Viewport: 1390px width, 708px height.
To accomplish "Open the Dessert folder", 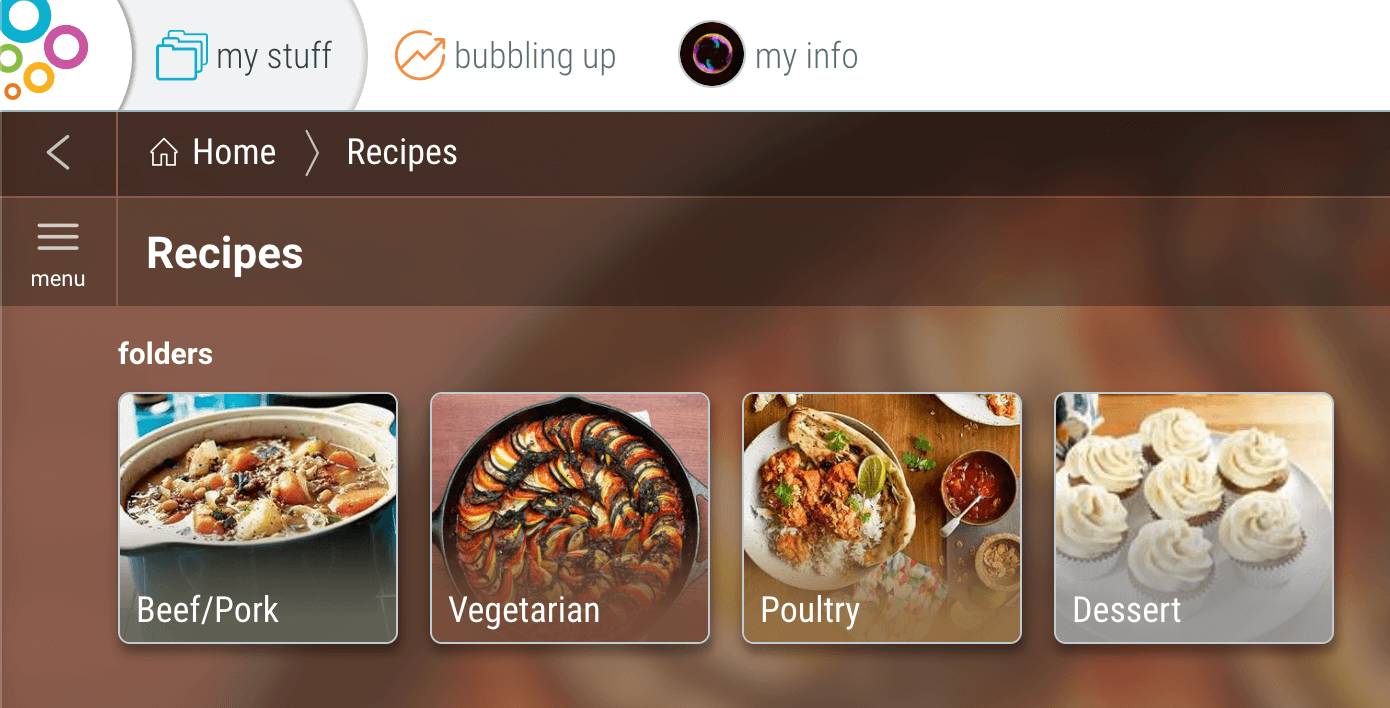I will click(x=1194, y=517).
